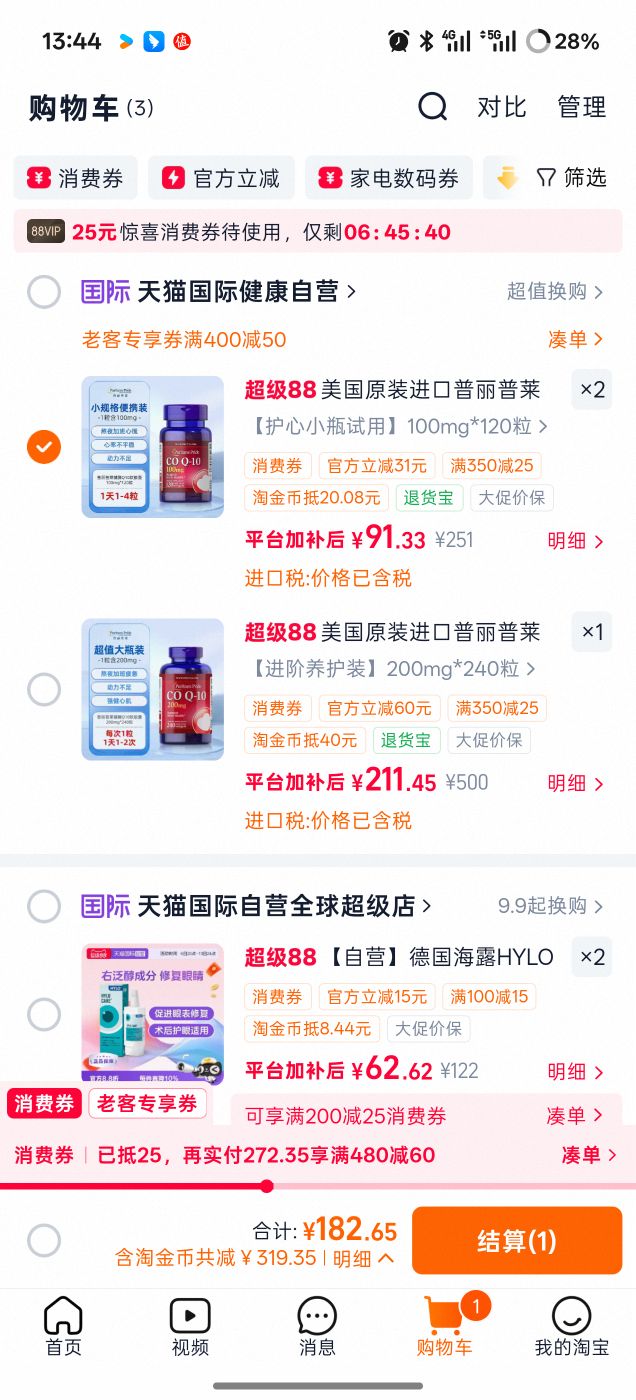
Task: Tap 对比 to compare items
Action: [502, 107]
